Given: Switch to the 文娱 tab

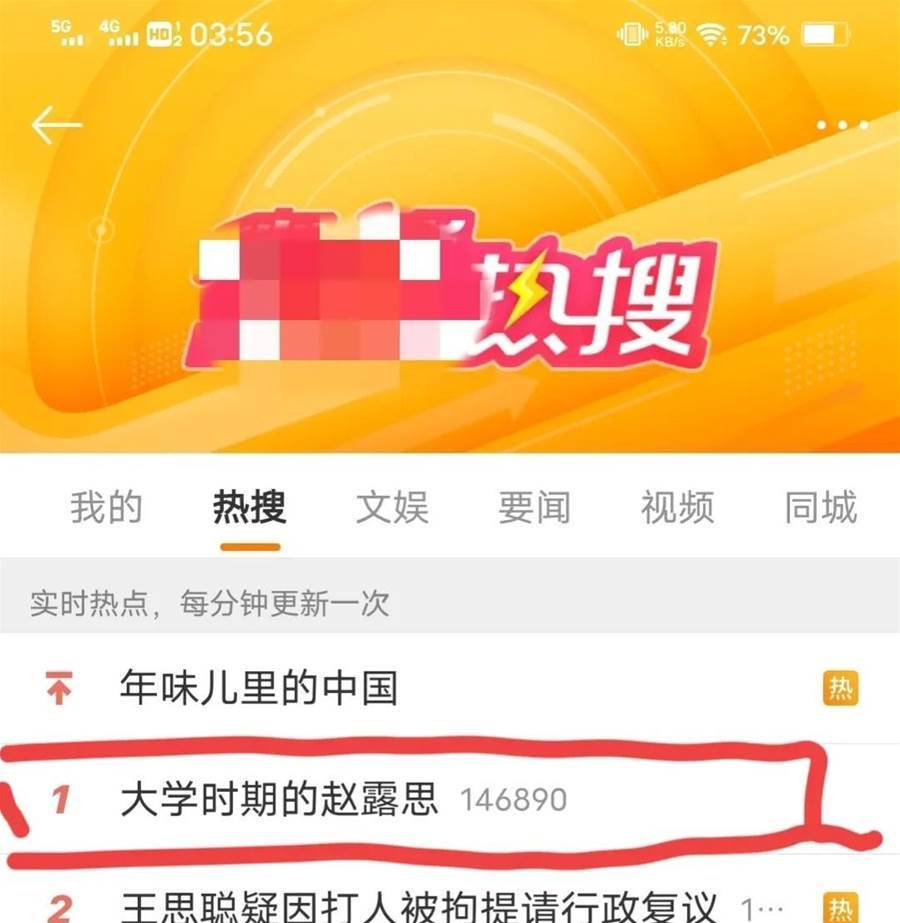Looking at the screenshot, I should tap(392, 508).
